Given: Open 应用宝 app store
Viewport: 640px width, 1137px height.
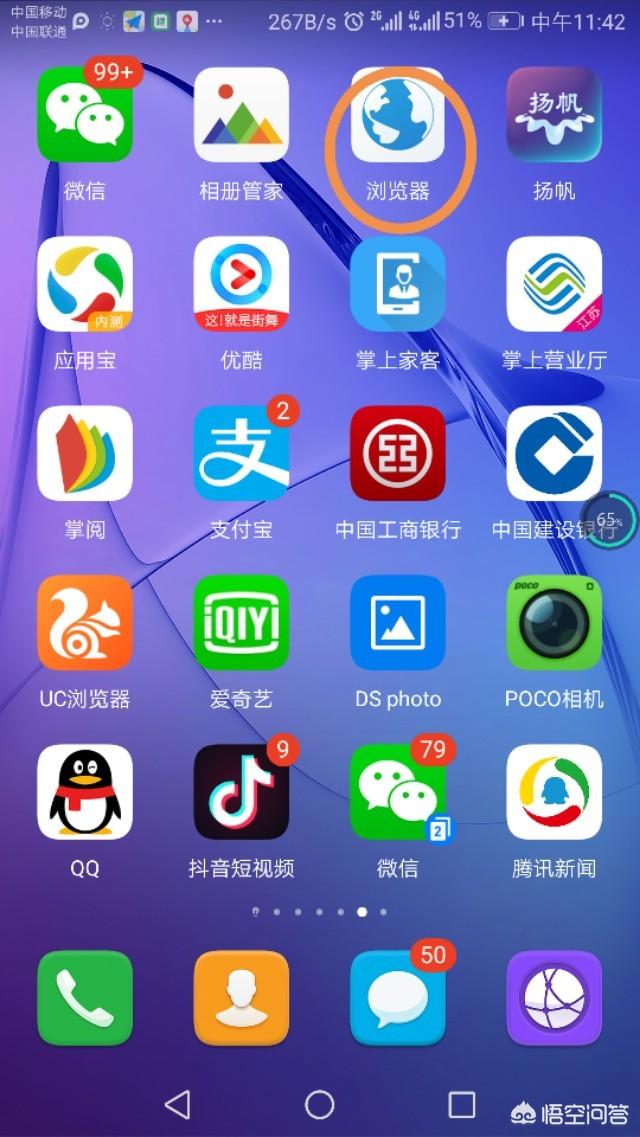Looking at the screenshot, I should click(85, 284).
